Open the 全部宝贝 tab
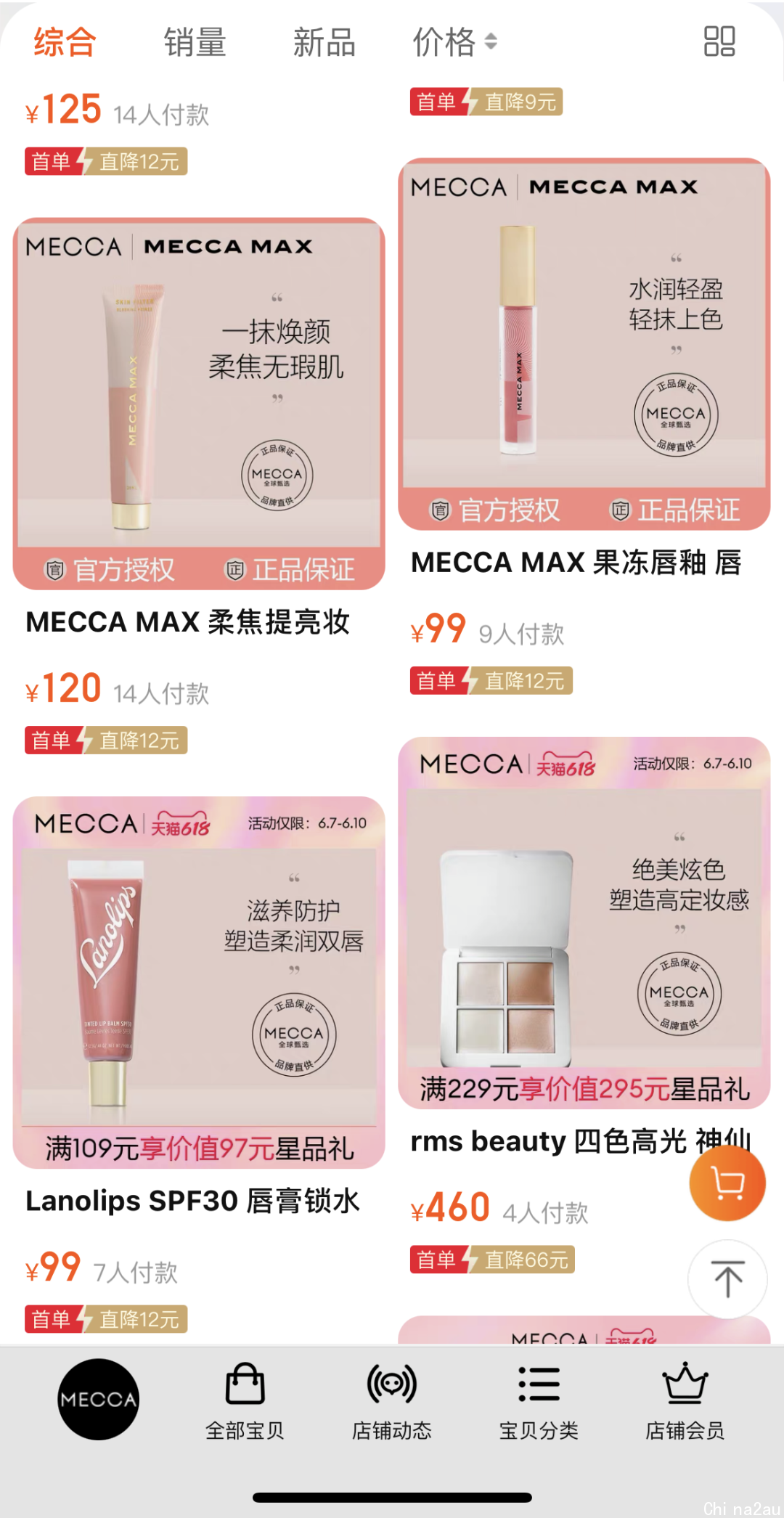Screen dimensions: 784x1518 point(245,1401)
